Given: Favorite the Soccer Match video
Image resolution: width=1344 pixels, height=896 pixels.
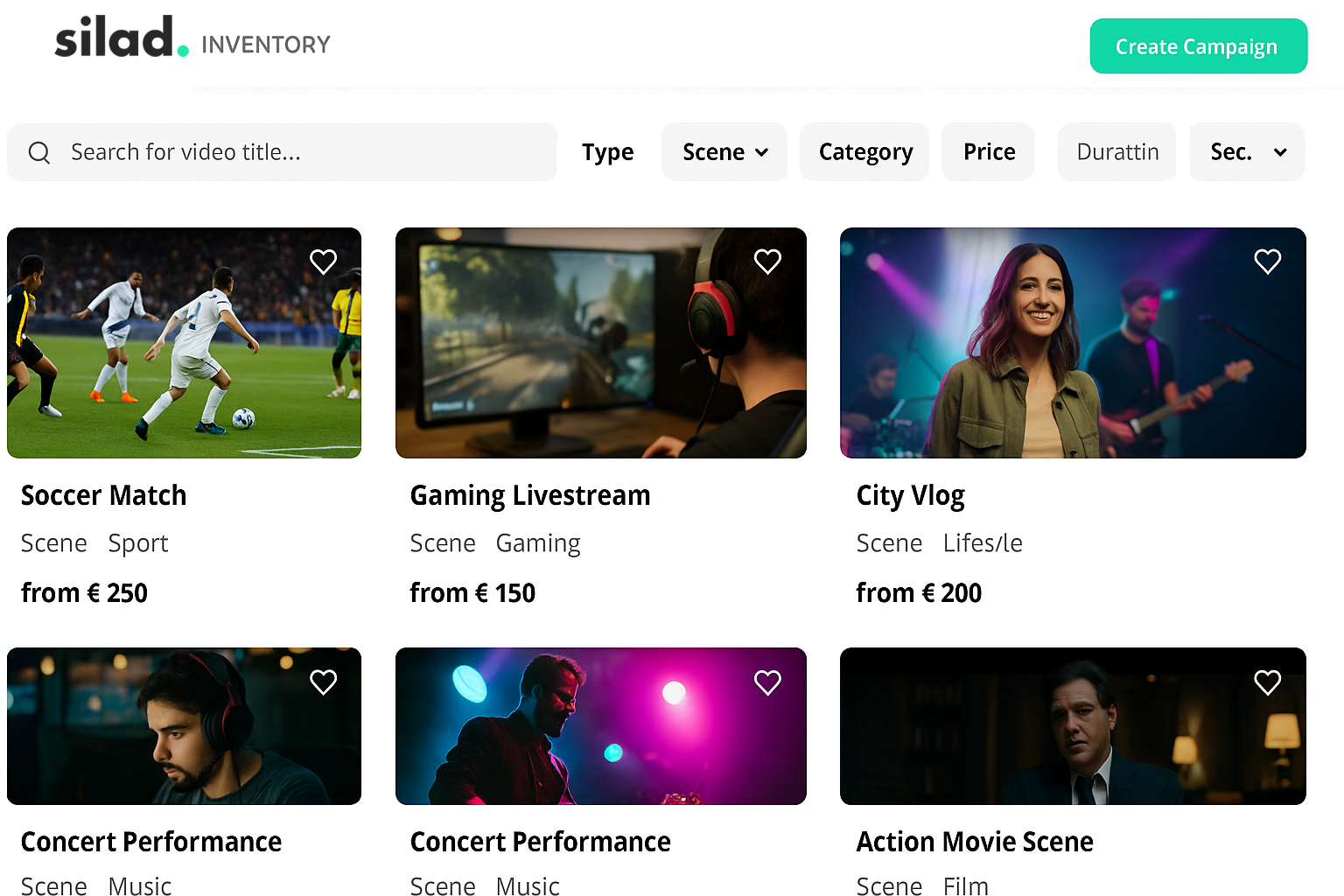Looking at the screenshot, I should 323,262.
